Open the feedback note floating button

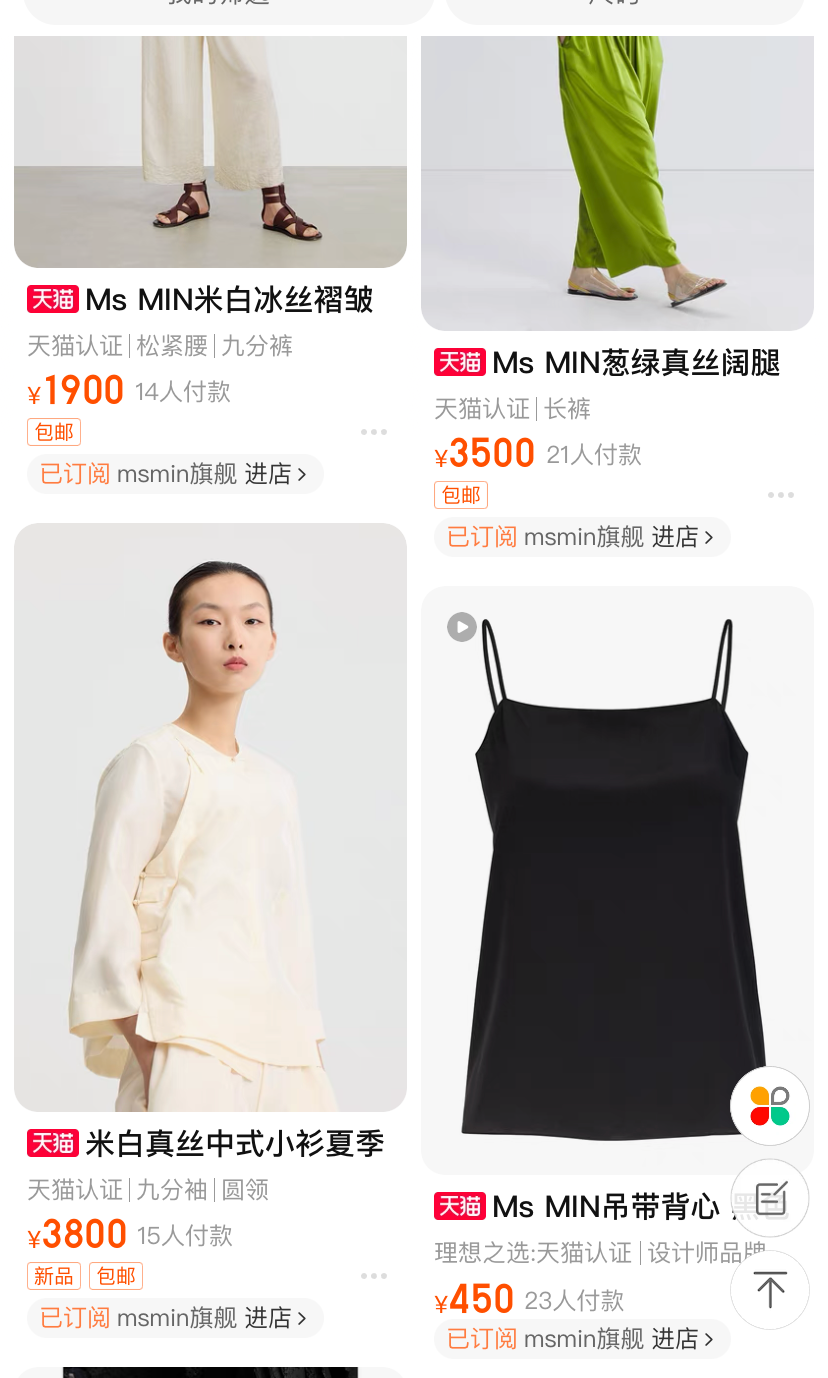coord(770,1198)
